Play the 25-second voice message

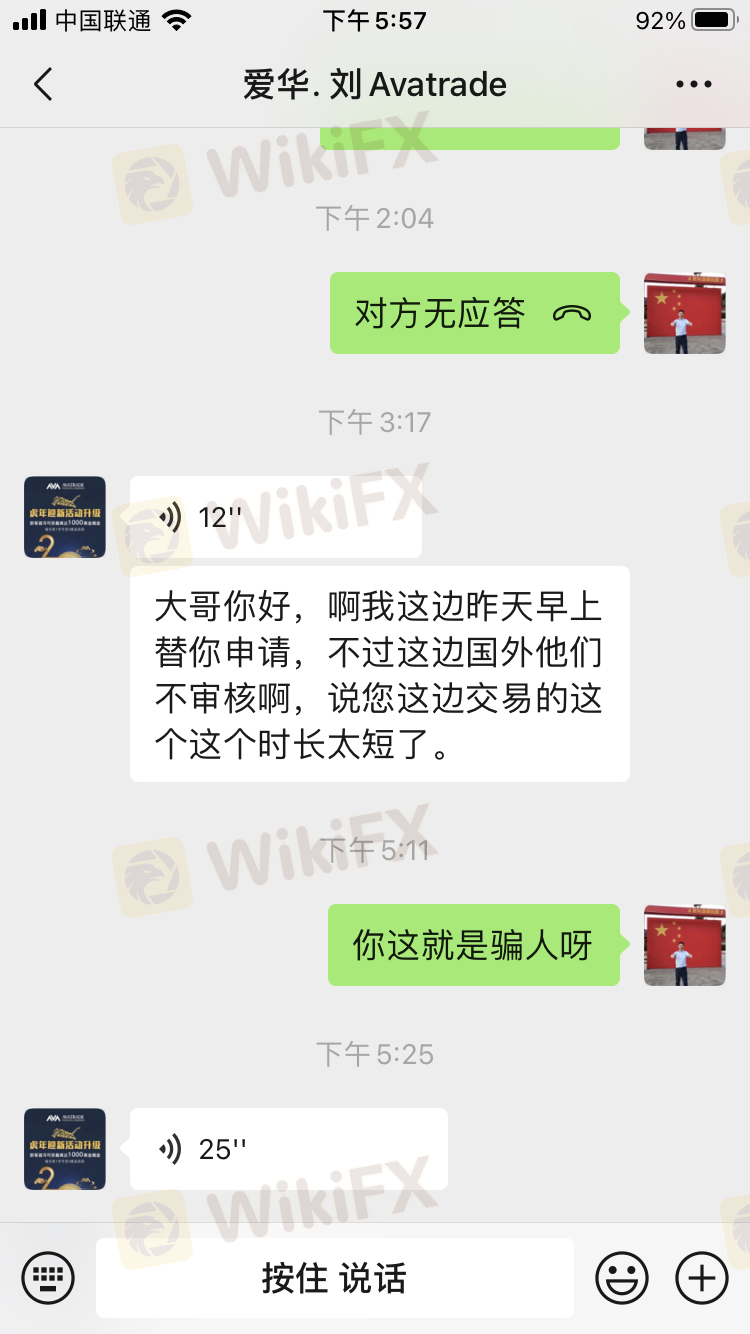[x=288, y=1149]
